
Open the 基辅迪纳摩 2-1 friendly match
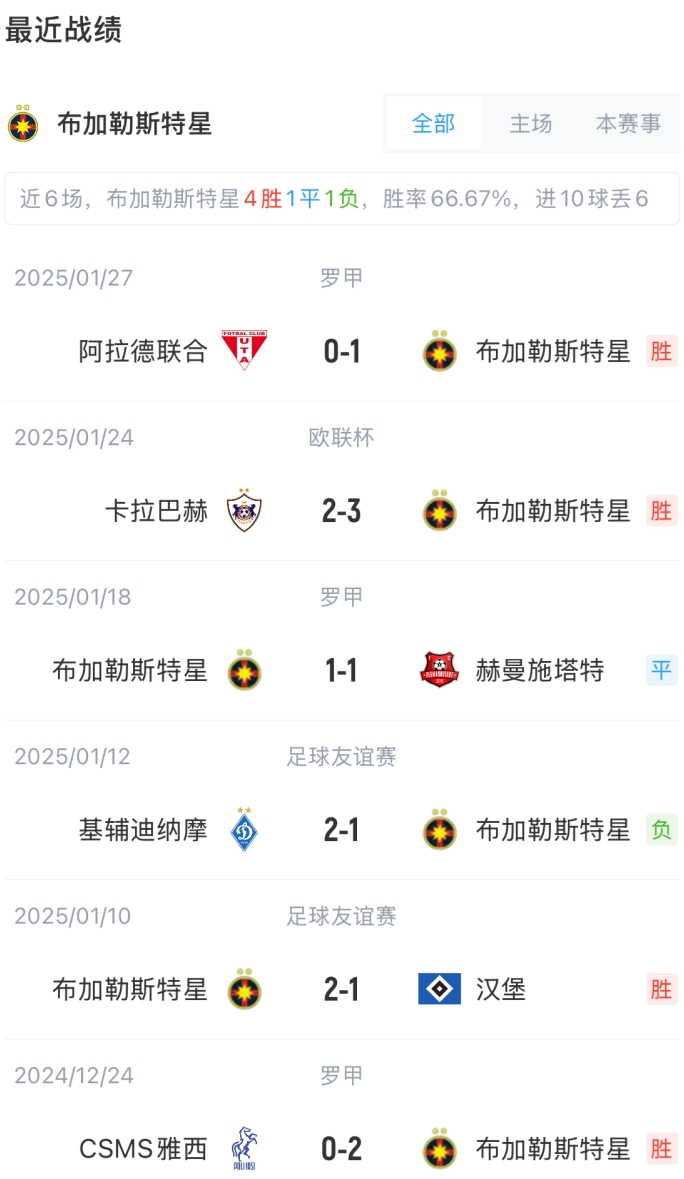tap(341, 830)
